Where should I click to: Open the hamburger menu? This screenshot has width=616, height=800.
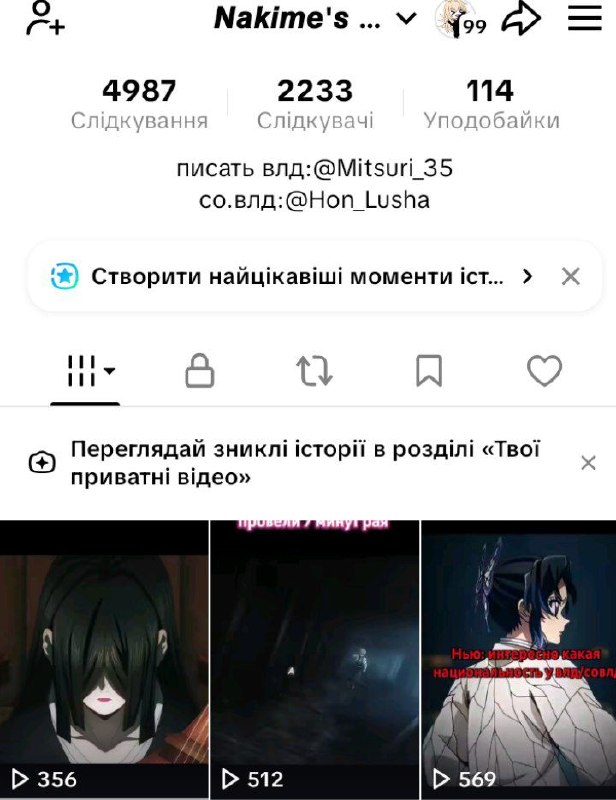(x=584, y=18)
